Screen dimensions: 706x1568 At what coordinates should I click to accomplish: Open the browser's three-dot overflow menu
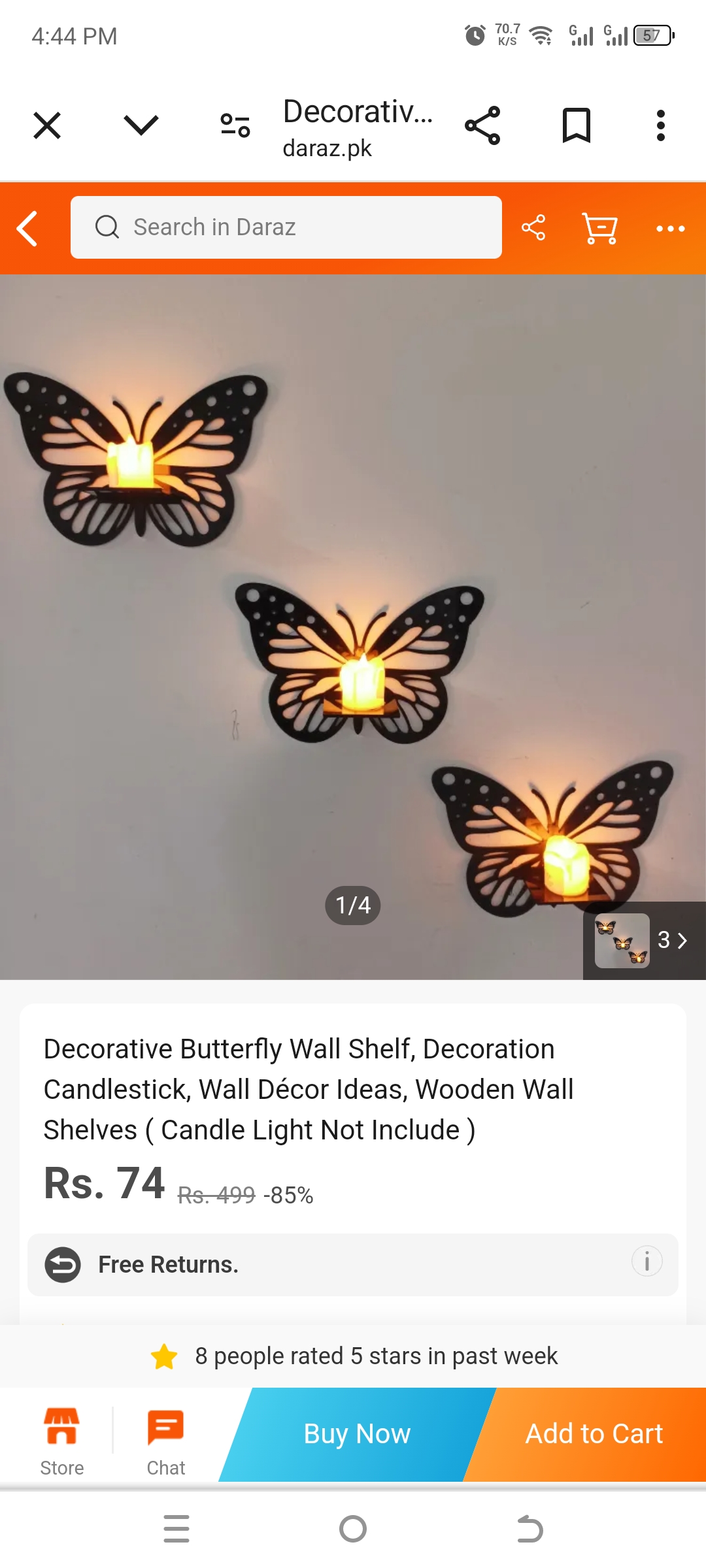(x=660, y=125)
